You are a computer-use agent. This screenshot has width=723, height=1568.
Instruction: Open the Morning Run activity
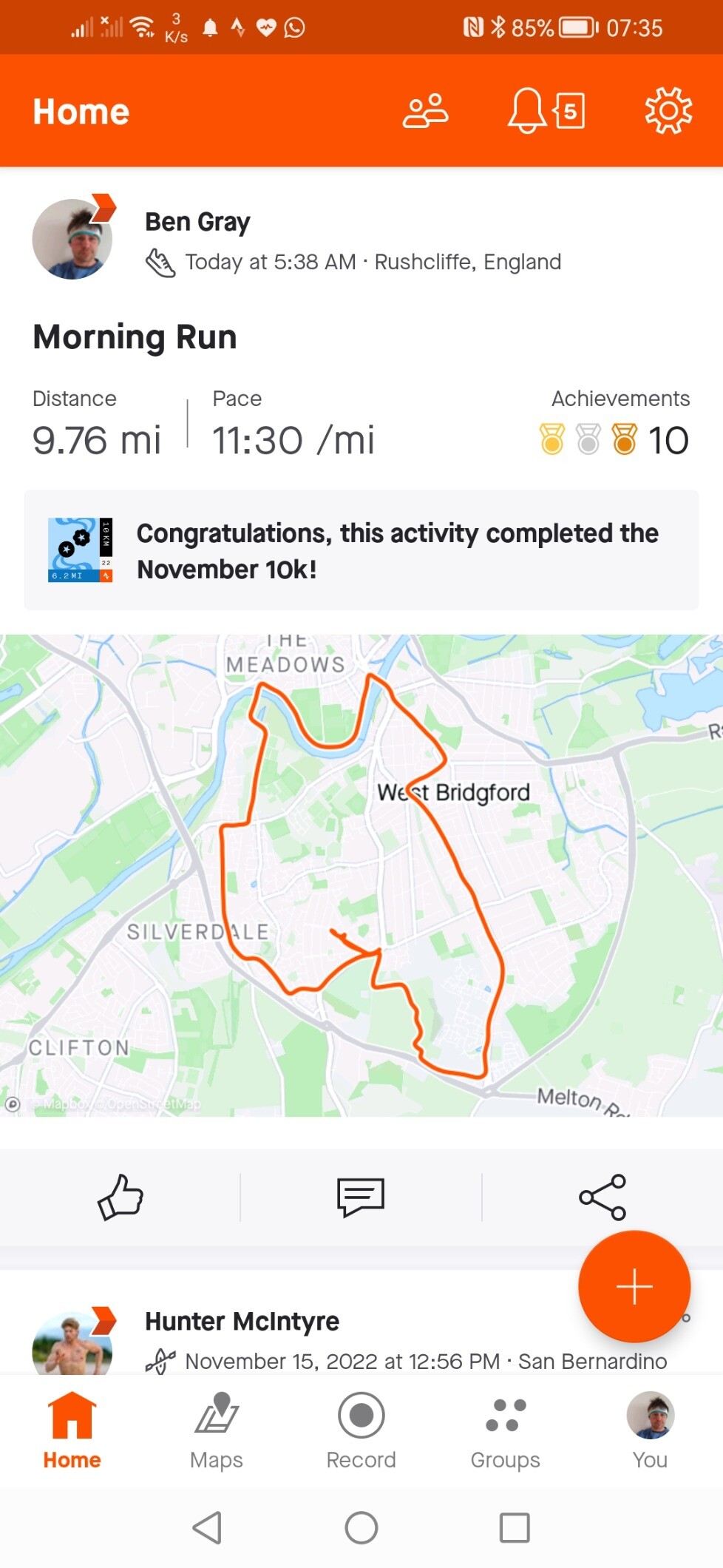tap(135, 337)
